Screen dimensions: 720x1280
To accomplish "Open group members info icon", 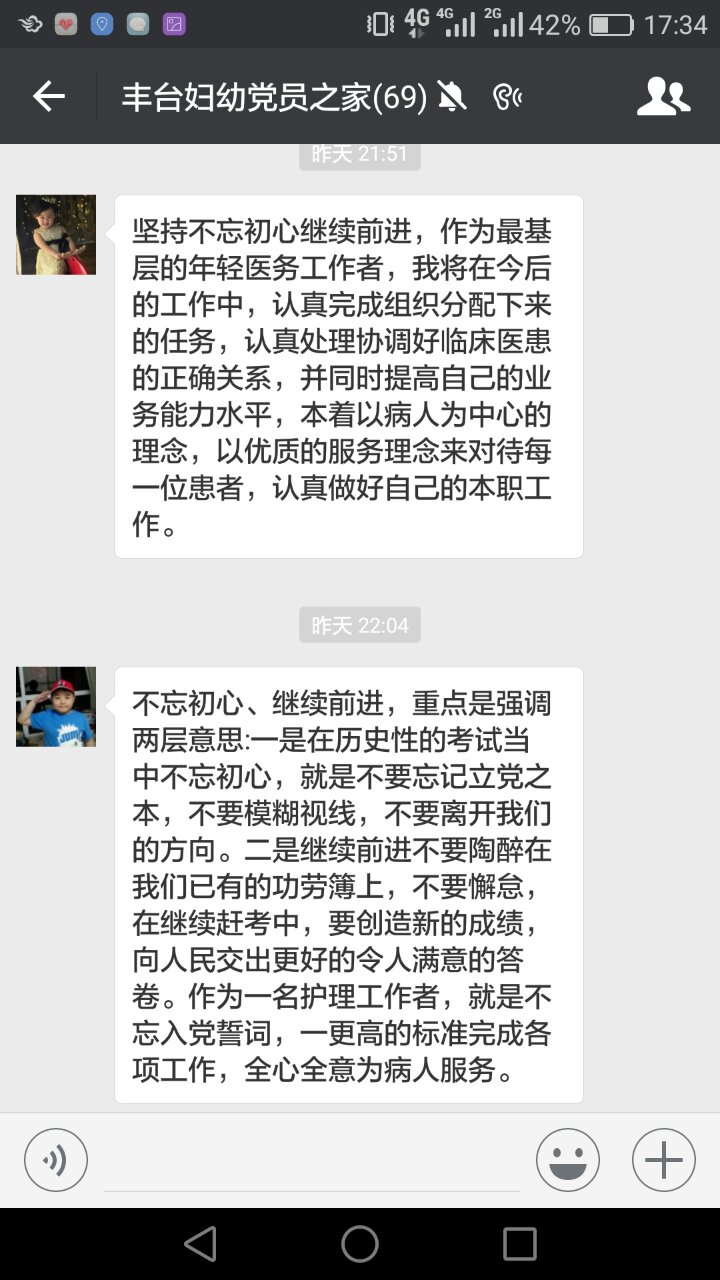I will point(663,97).
